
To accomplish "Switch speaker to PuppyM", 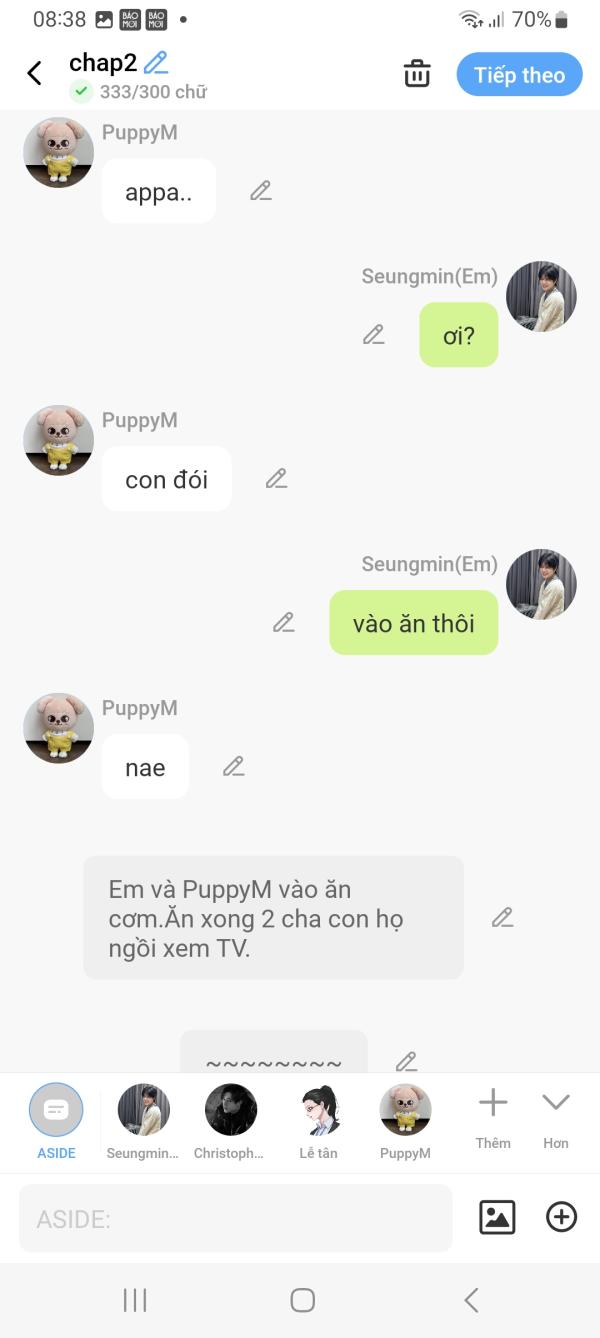I will point(405,1120).
